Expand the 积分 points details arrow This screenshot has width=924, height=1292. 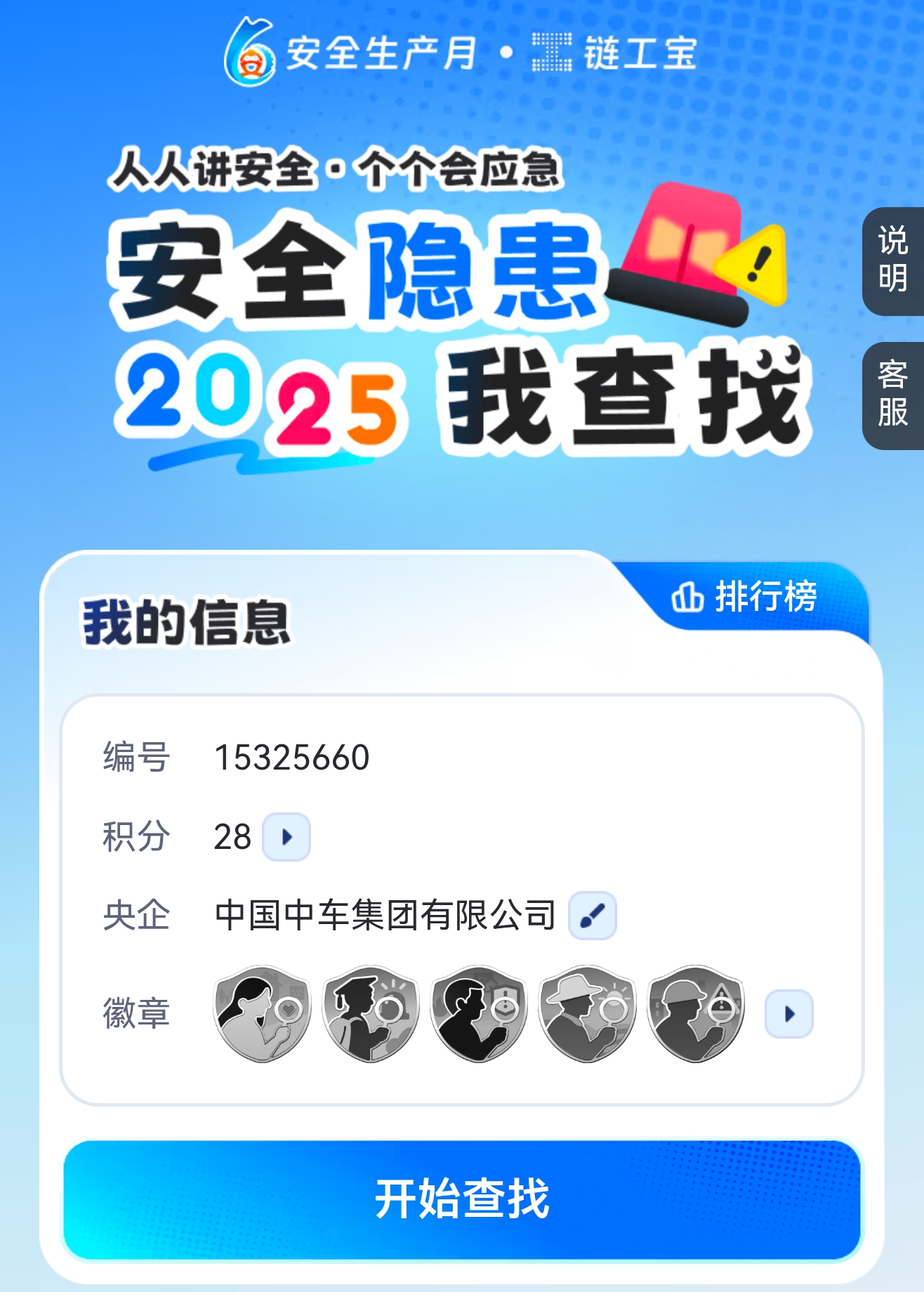pyautogui.click(x=286, y=837)
